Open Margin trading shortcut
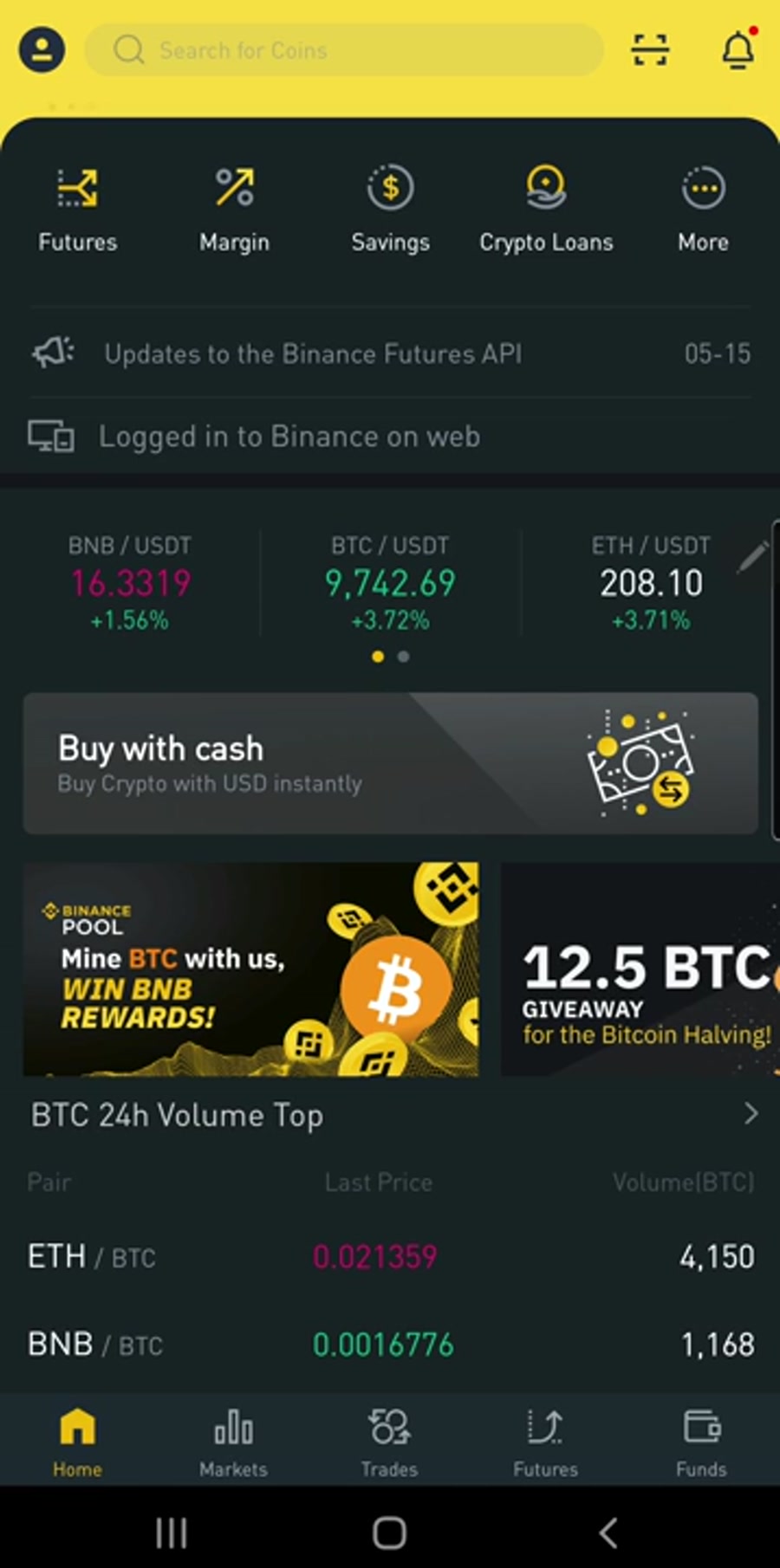 click(234, 208)
